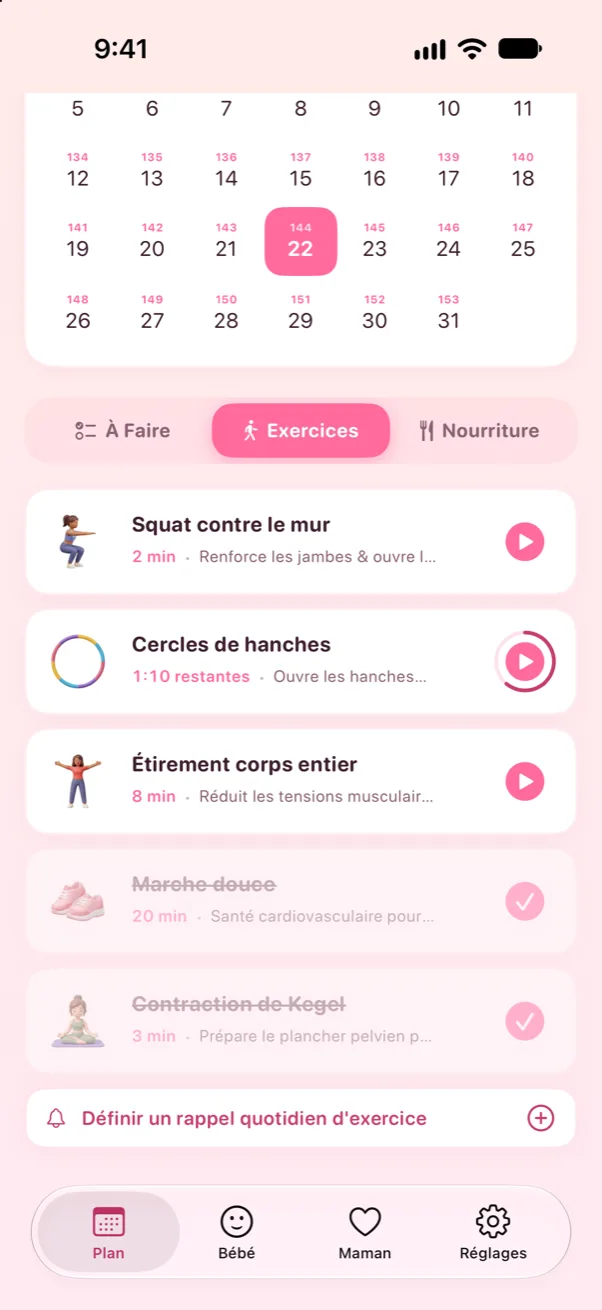
Task: Open Réglages settings
Action: coord(493,1232)
